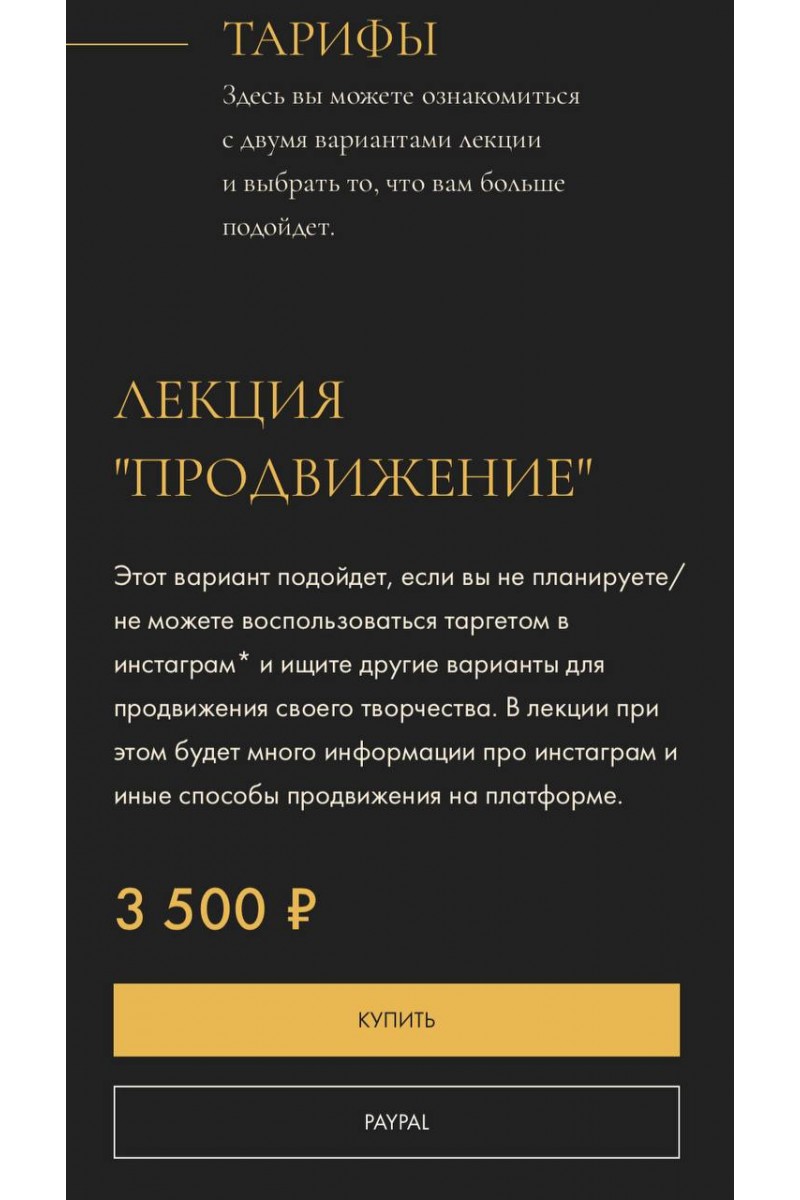Tap the yellow Купить button
This screenshot has height=1200, width=800.
pos(396,1020)
